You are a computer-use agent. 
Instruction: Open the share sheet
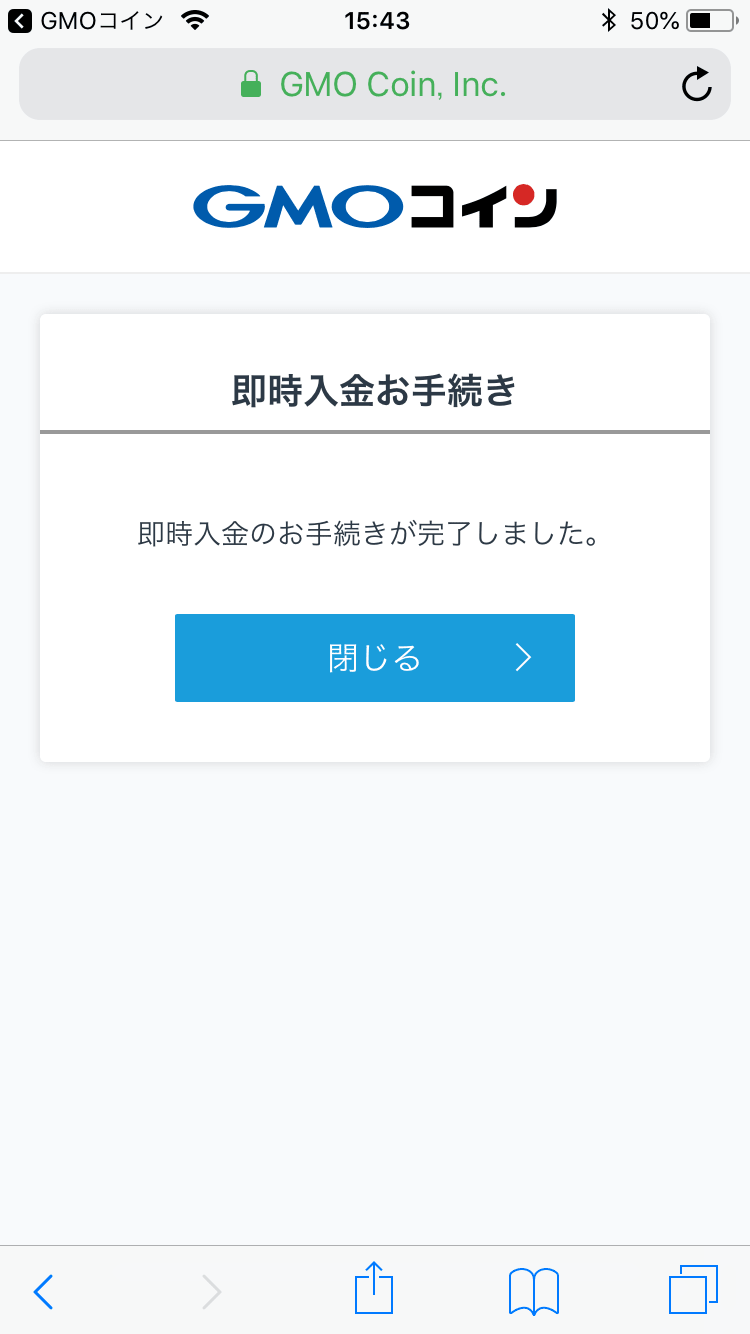click(374, 1288)
